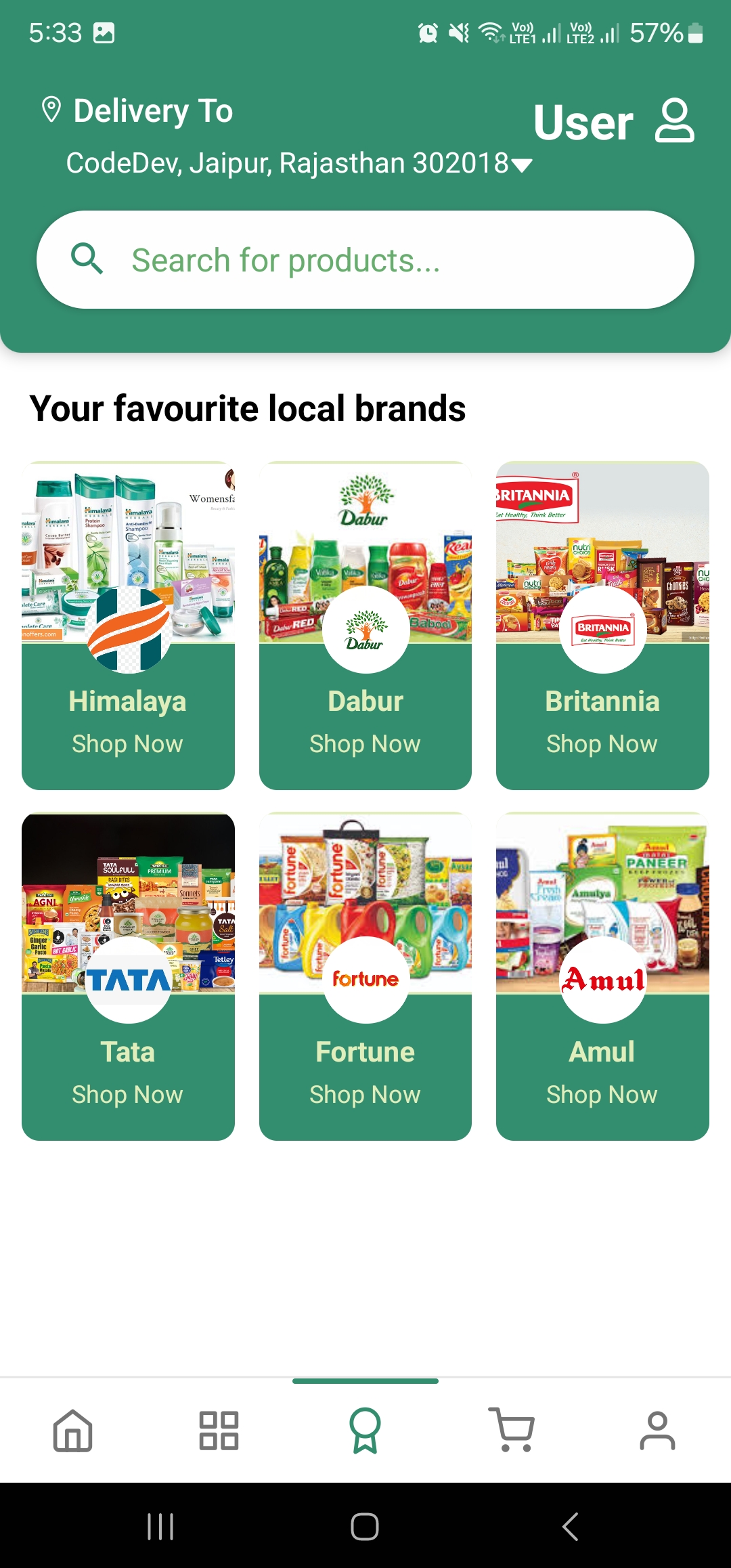The image size is (731, 1568).
Task: Shop the Amul brand card
Action: coord(602,976)
